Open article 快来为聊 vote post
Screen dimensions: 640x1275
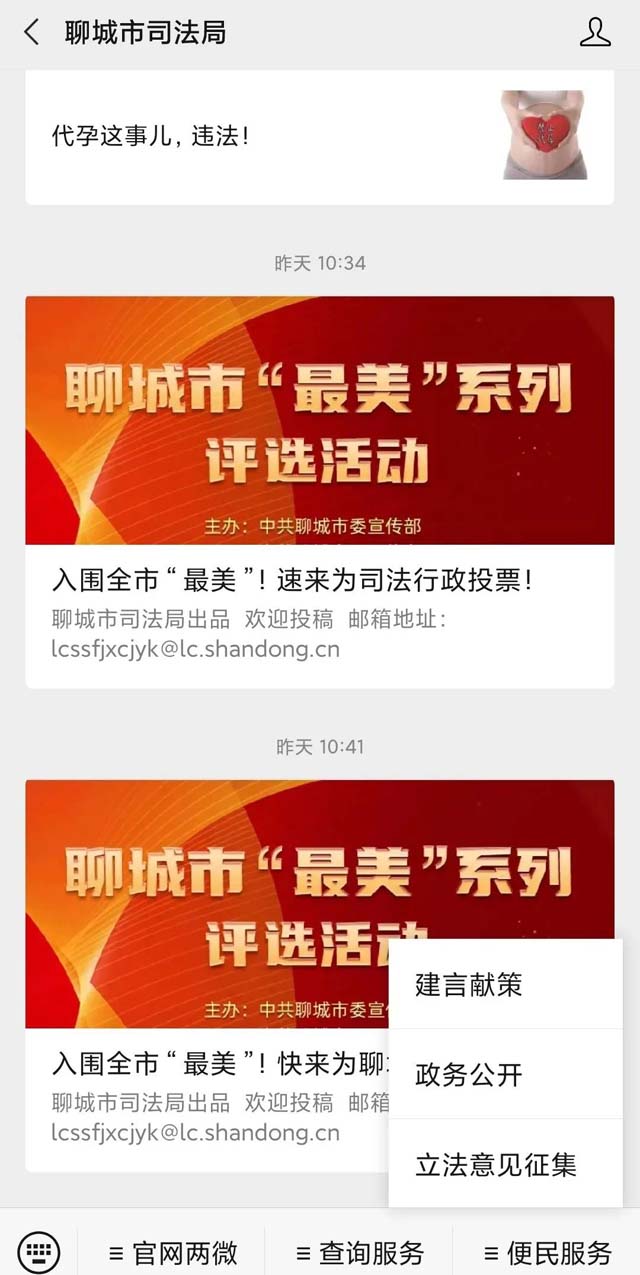207,976
